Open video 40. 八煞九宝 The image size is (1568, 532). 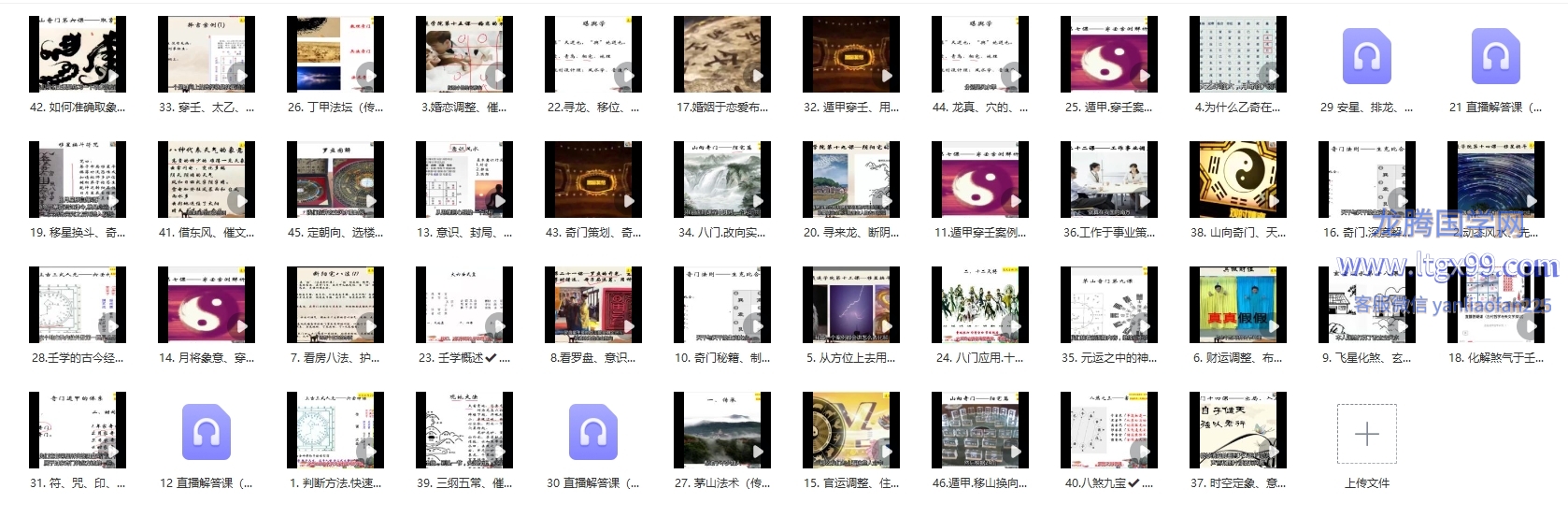click(x=1109, y=430)
